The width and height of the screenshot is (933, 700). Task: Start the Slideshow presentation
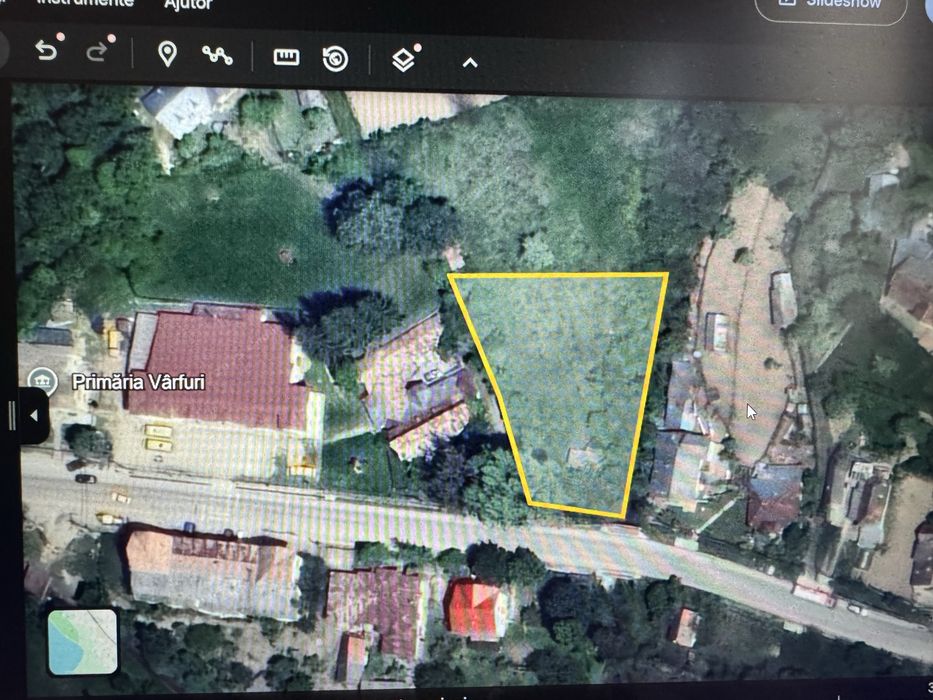[x=832, y=5]
